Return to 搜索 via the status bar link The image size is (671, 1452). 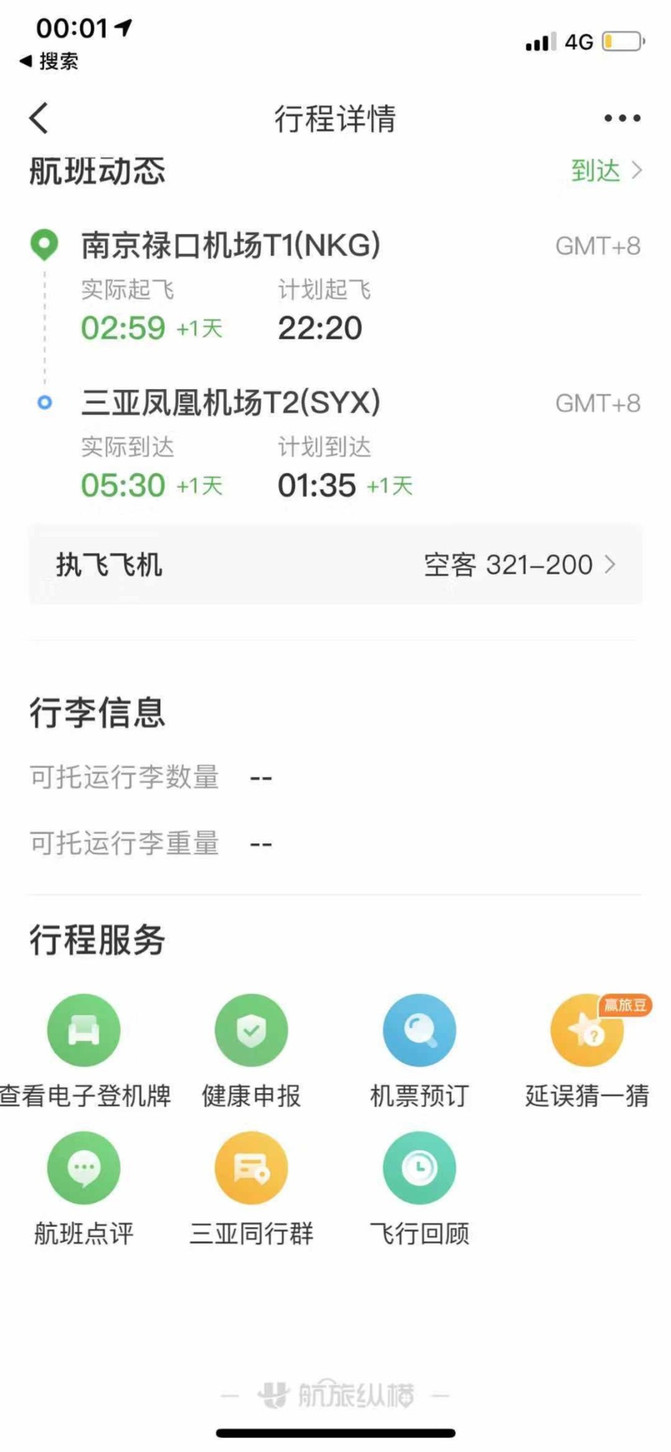(x=49, y=61)
